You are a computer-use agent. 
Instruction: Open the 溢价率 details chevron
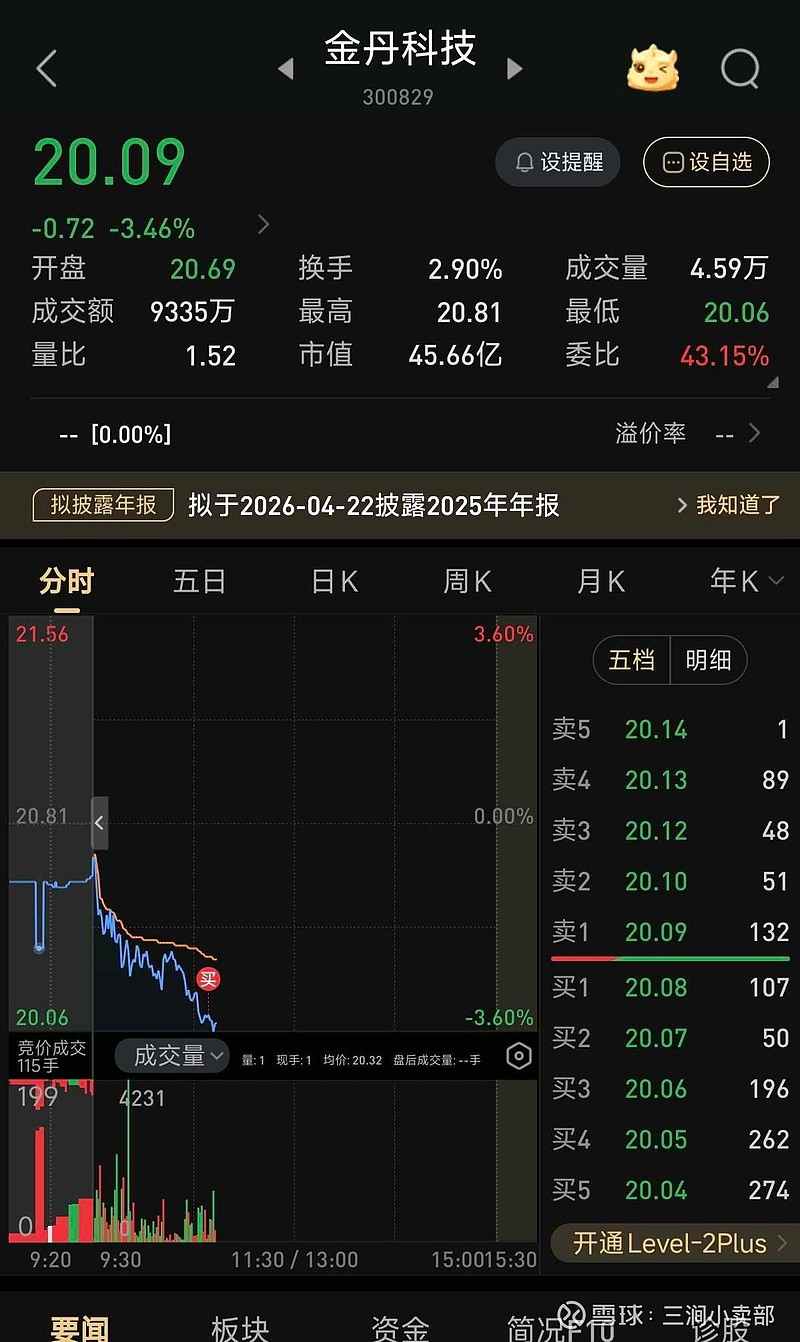(x=754, y=433)
